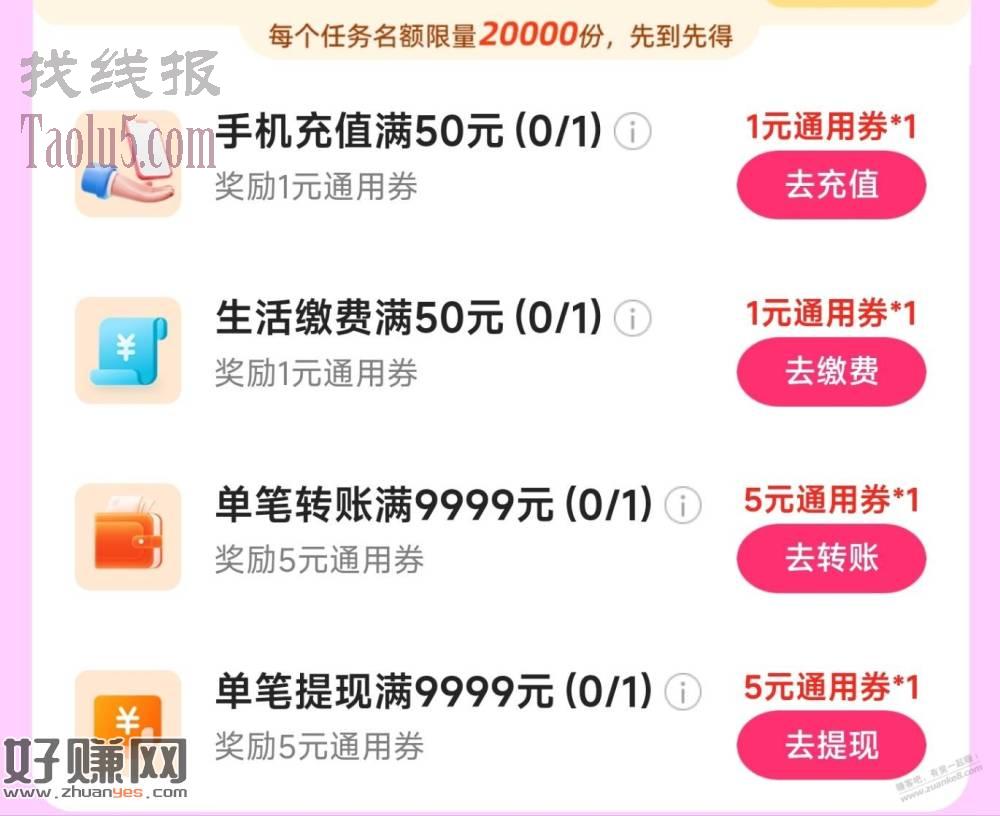Tap 去转账 to make a transfer
This screenshot has height=816, width=1000.
pos(831,558)
